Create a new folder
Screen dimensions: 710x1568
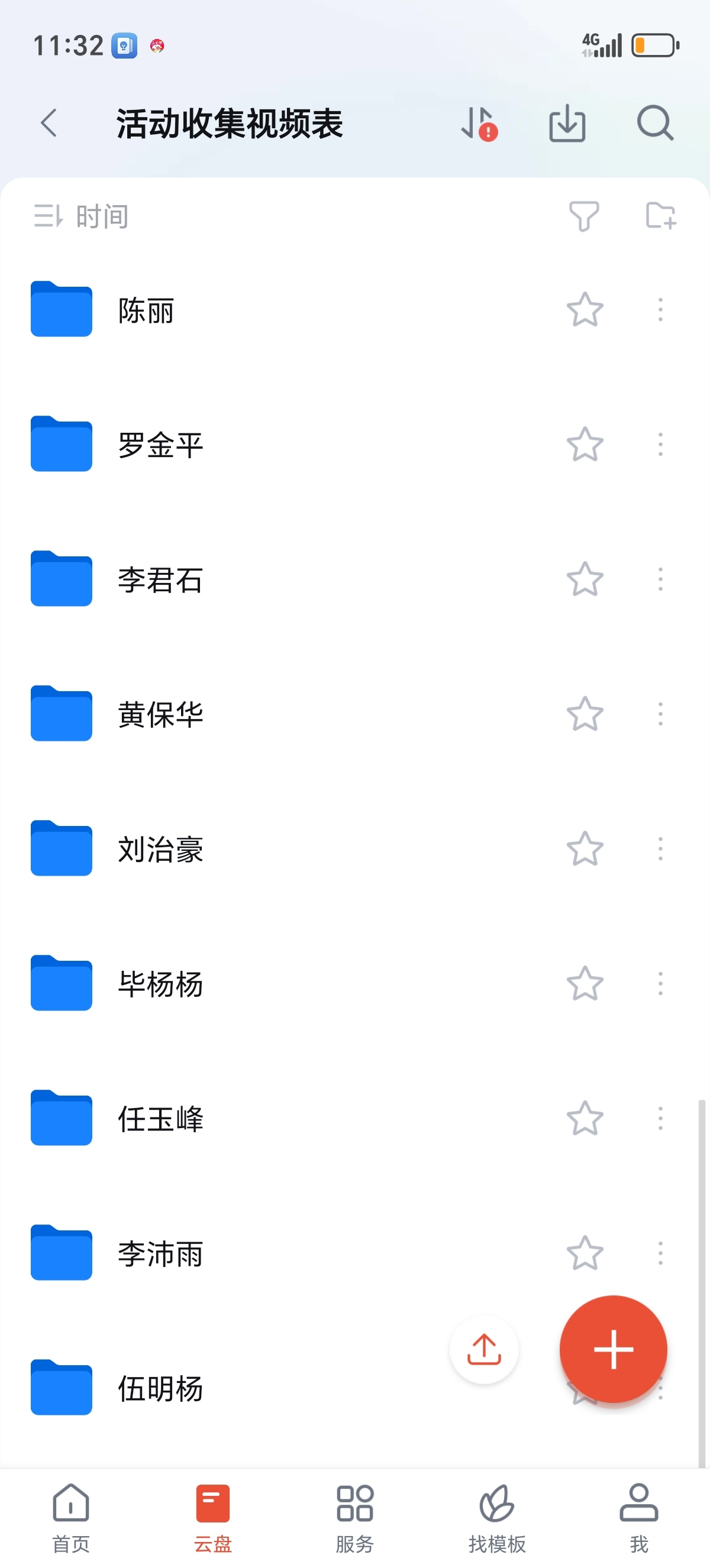coord(660,217)
